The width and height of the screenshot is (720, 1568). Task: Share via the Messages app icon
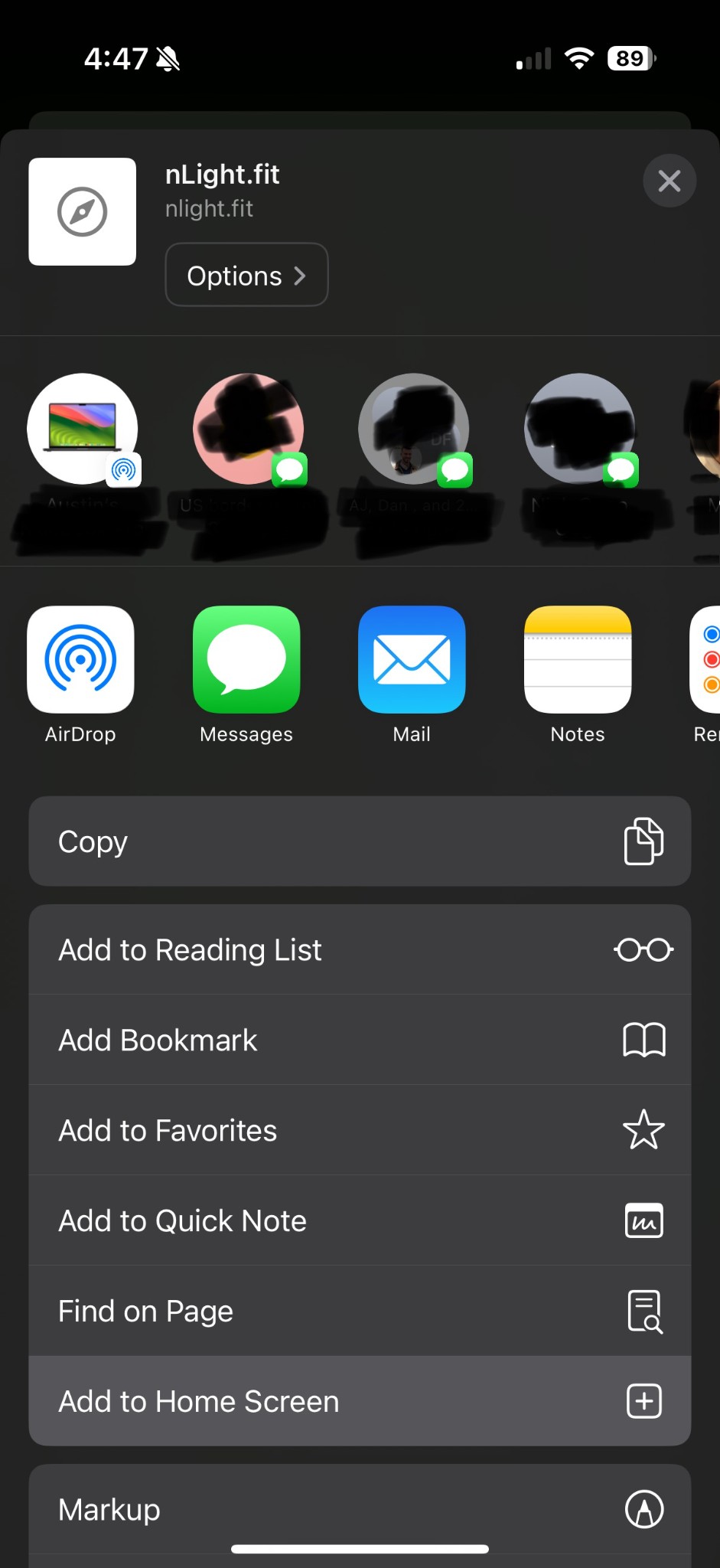246,659
